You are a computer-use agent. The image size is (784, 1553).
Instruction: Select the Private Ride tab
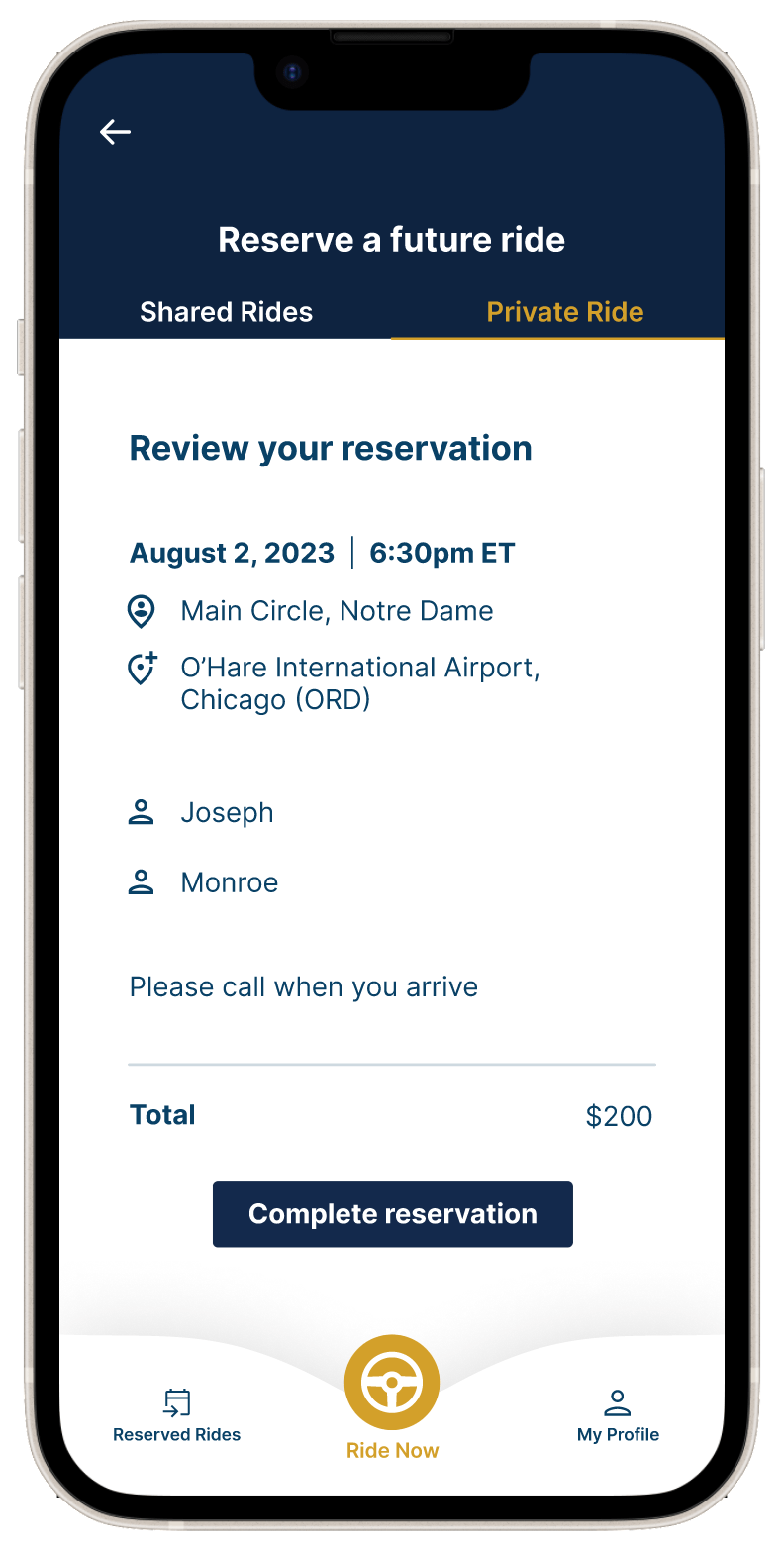564,312
